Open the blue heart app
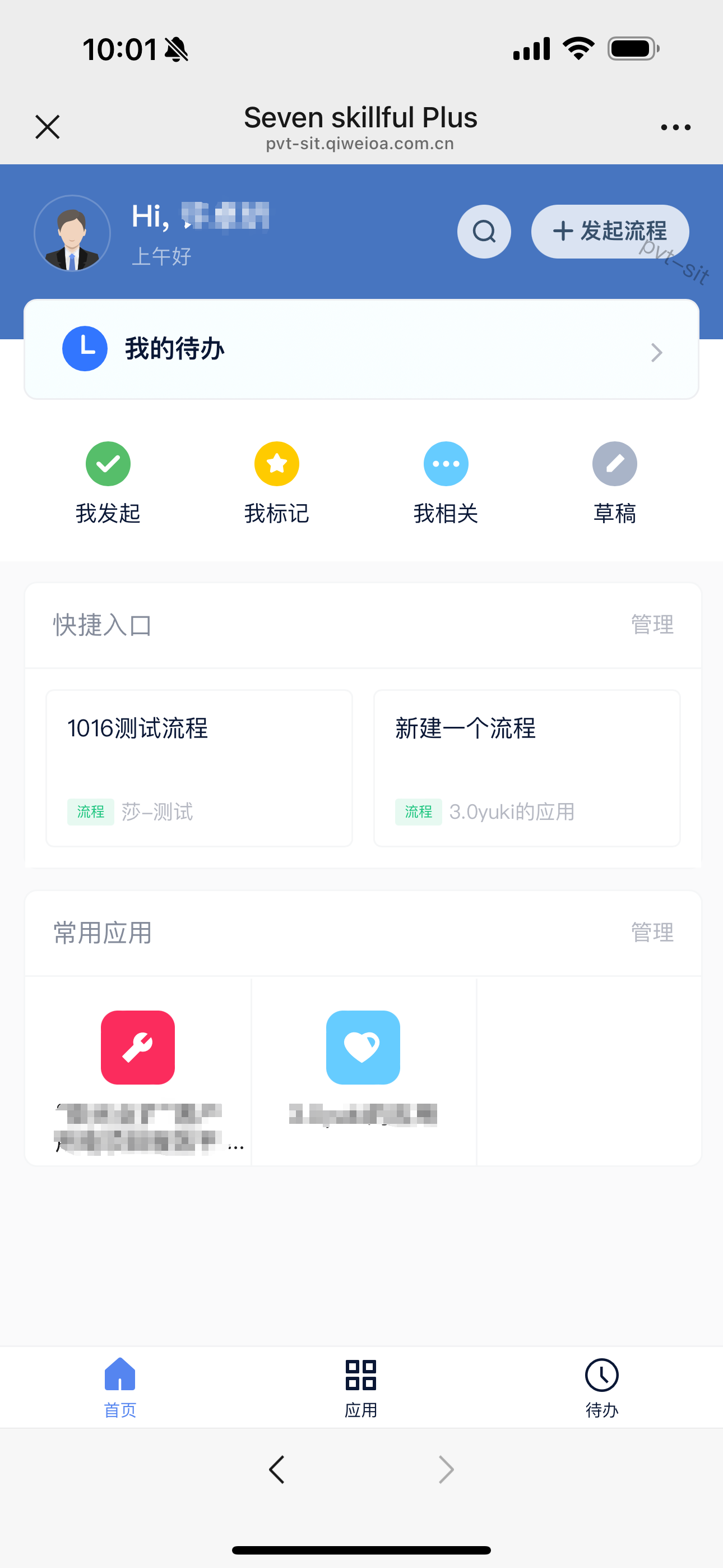Image resolution: width=723 pixels, height=1568 pixels. coord(363,1048)
